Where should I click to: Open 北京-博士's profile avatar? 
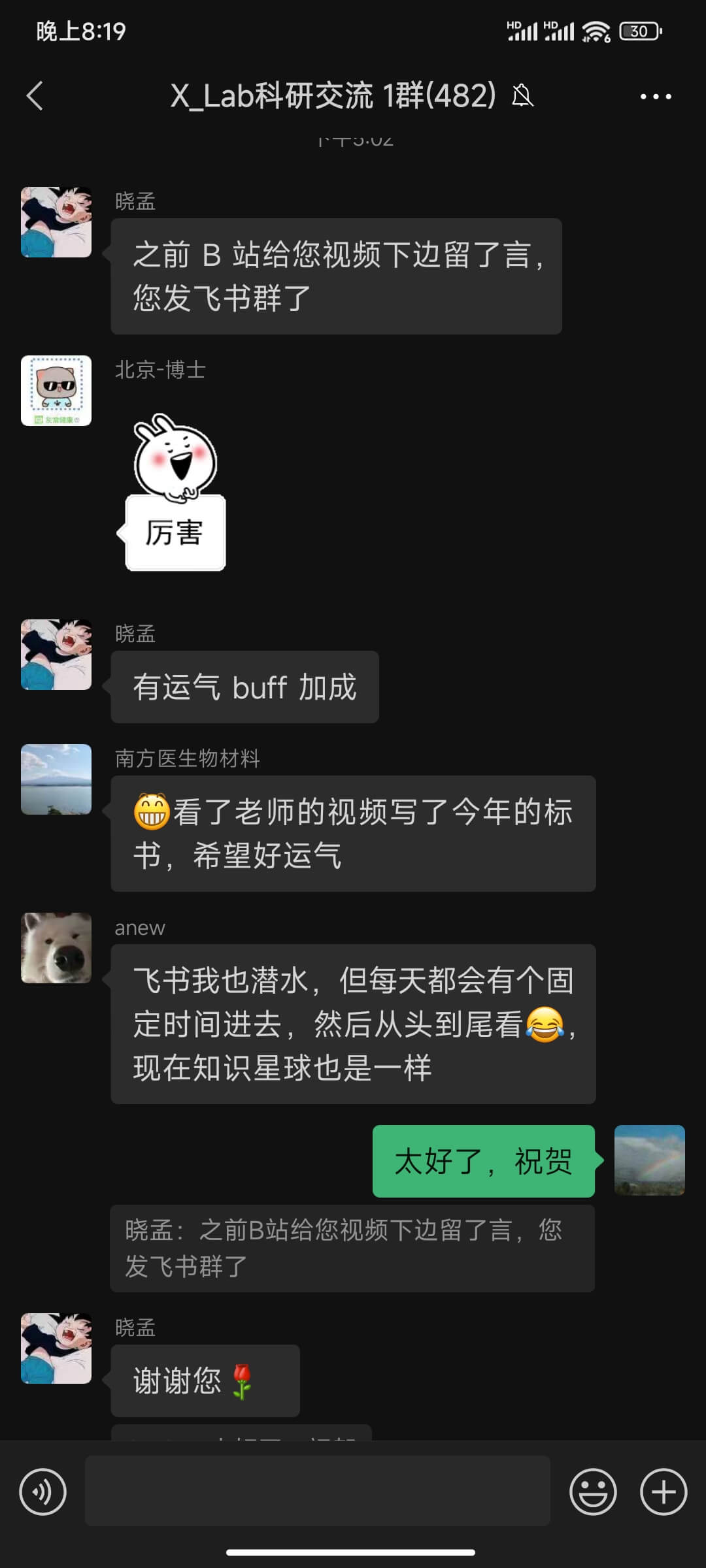pos(56,391)
